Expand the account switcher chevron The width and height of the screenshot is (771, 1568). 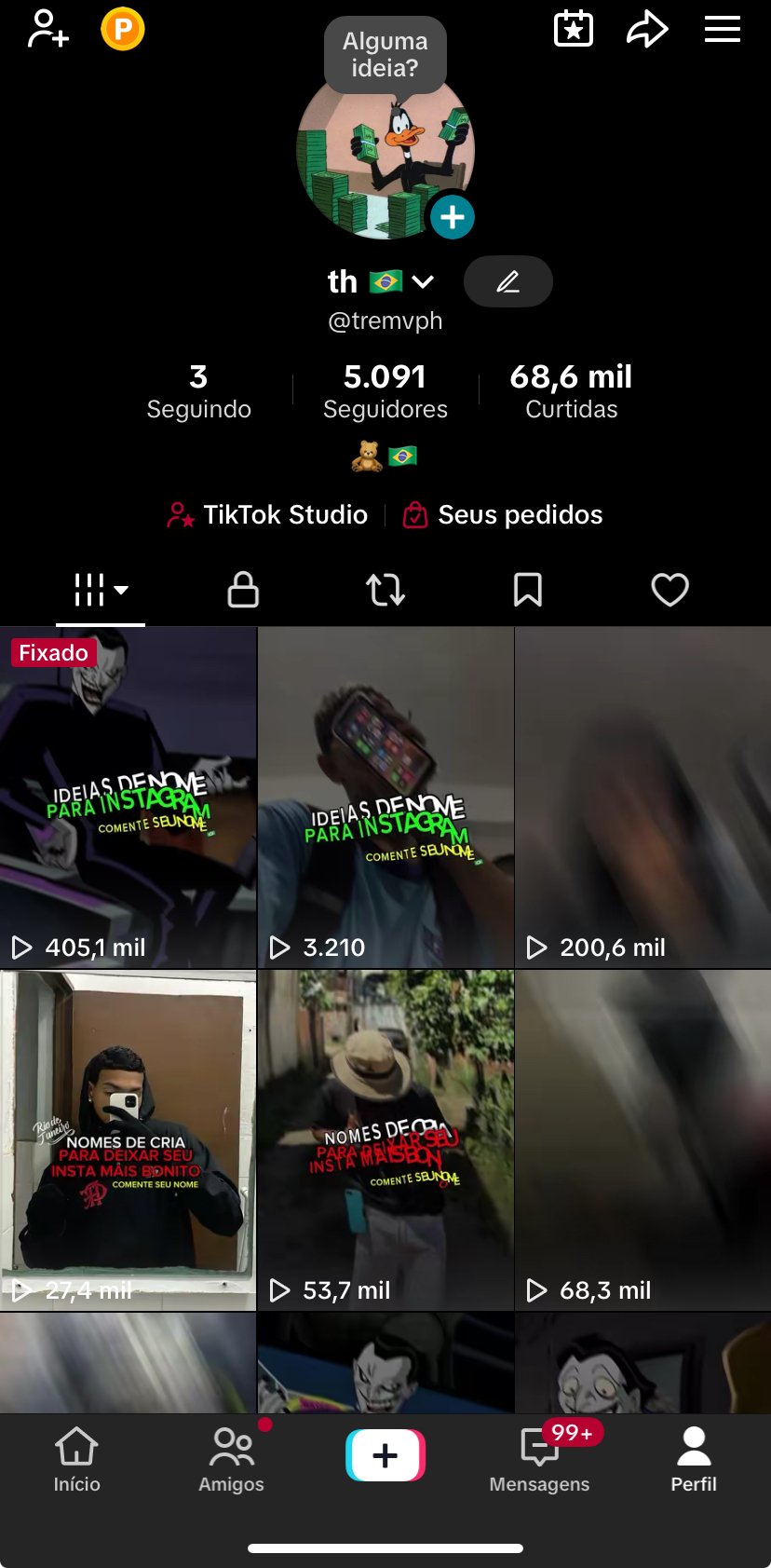click(423, 281)
